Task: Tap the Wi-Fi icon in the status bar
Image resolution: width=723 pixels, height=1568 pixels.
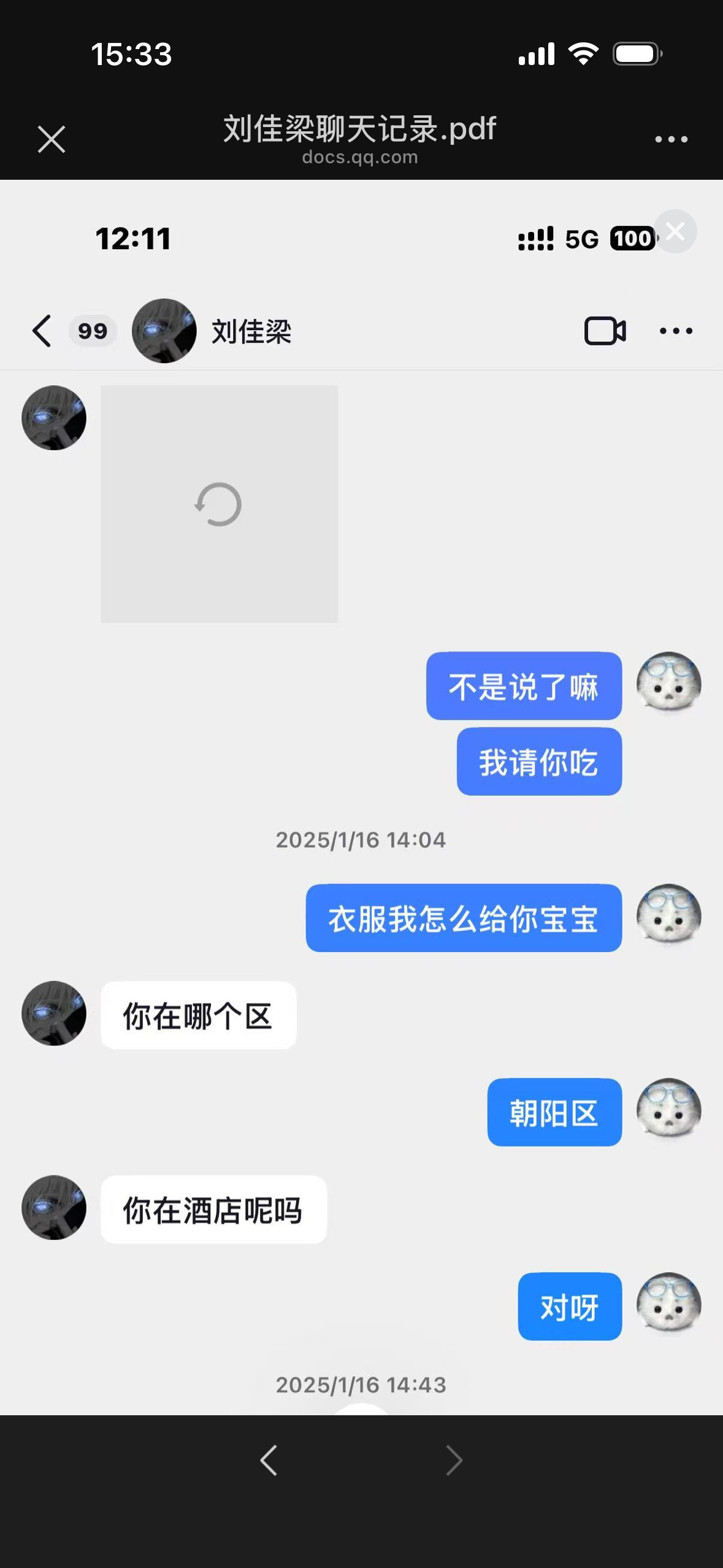Action: [583, 55]
